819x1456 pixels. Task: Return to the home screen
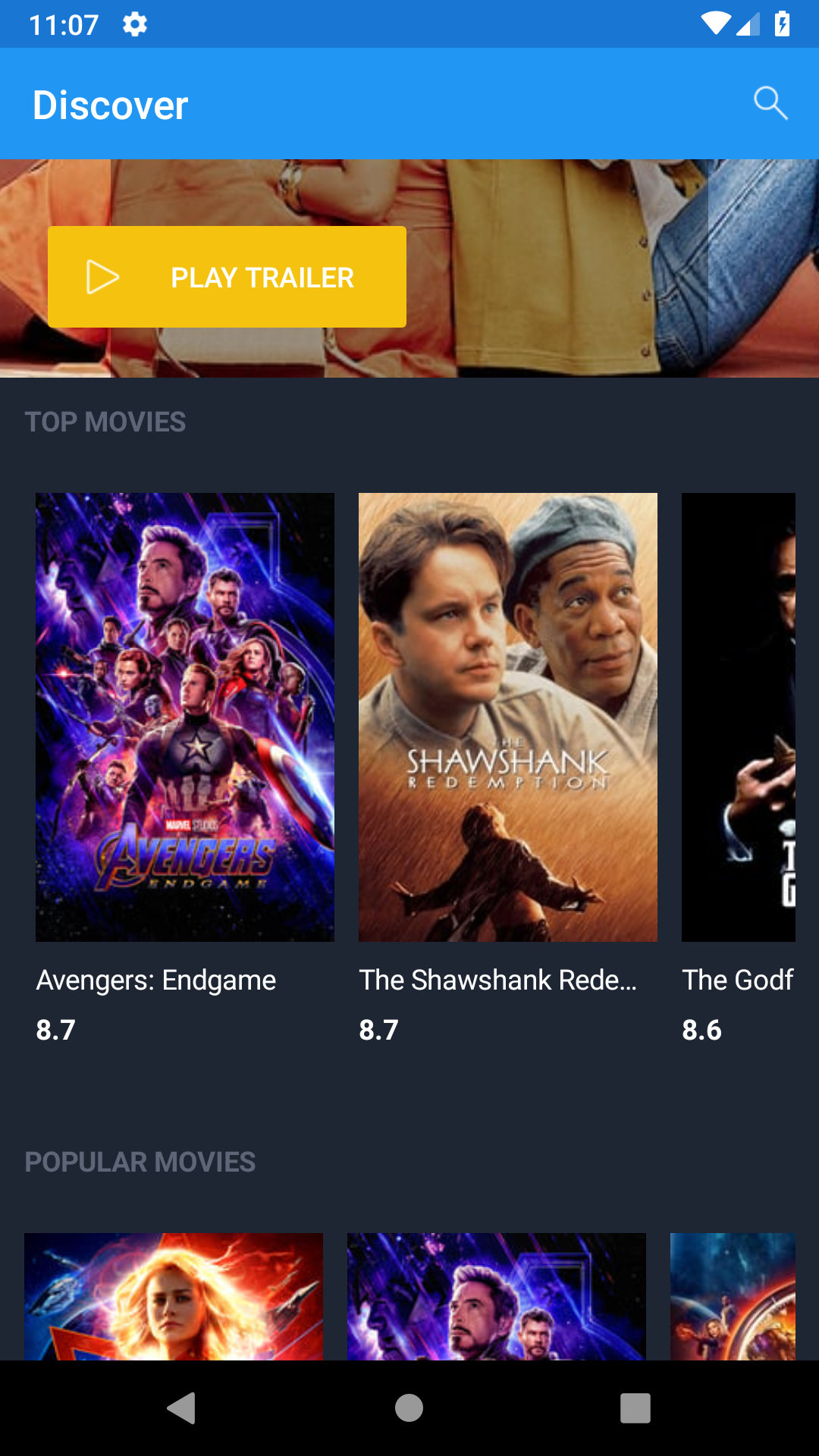(x=409, y=1408)
